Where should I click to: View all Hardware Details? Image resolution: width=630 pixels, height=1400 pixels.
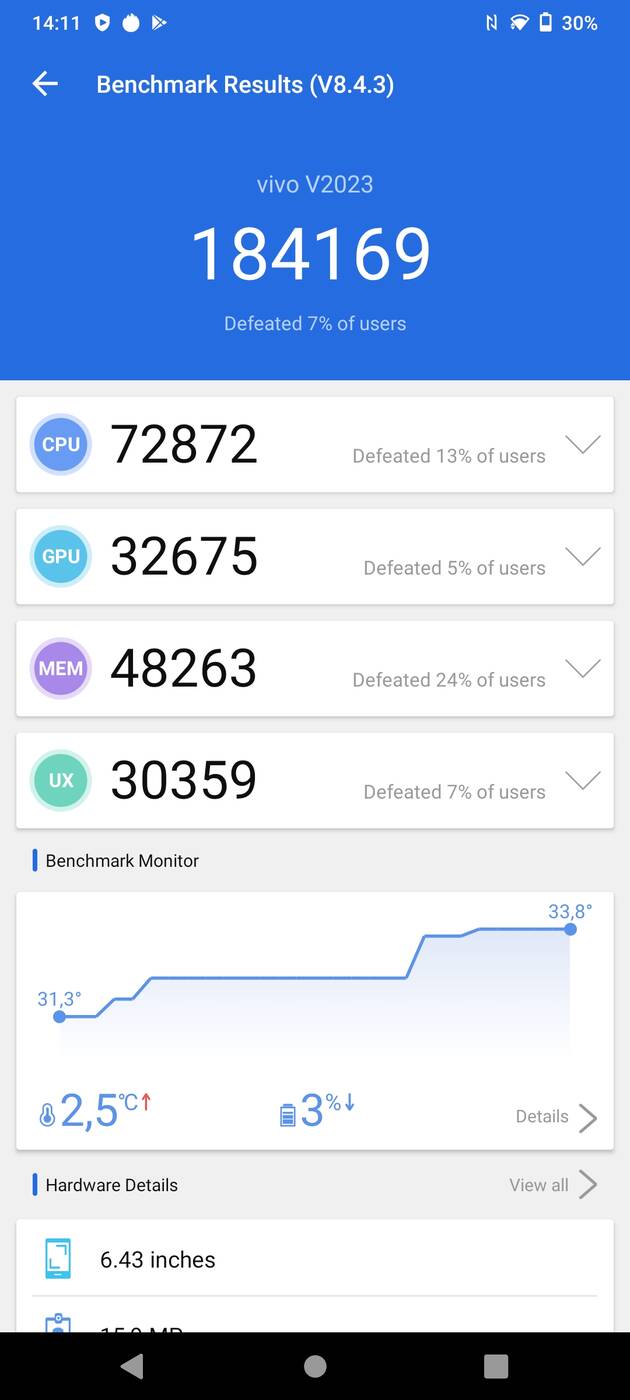click(x=552, y=1185)
